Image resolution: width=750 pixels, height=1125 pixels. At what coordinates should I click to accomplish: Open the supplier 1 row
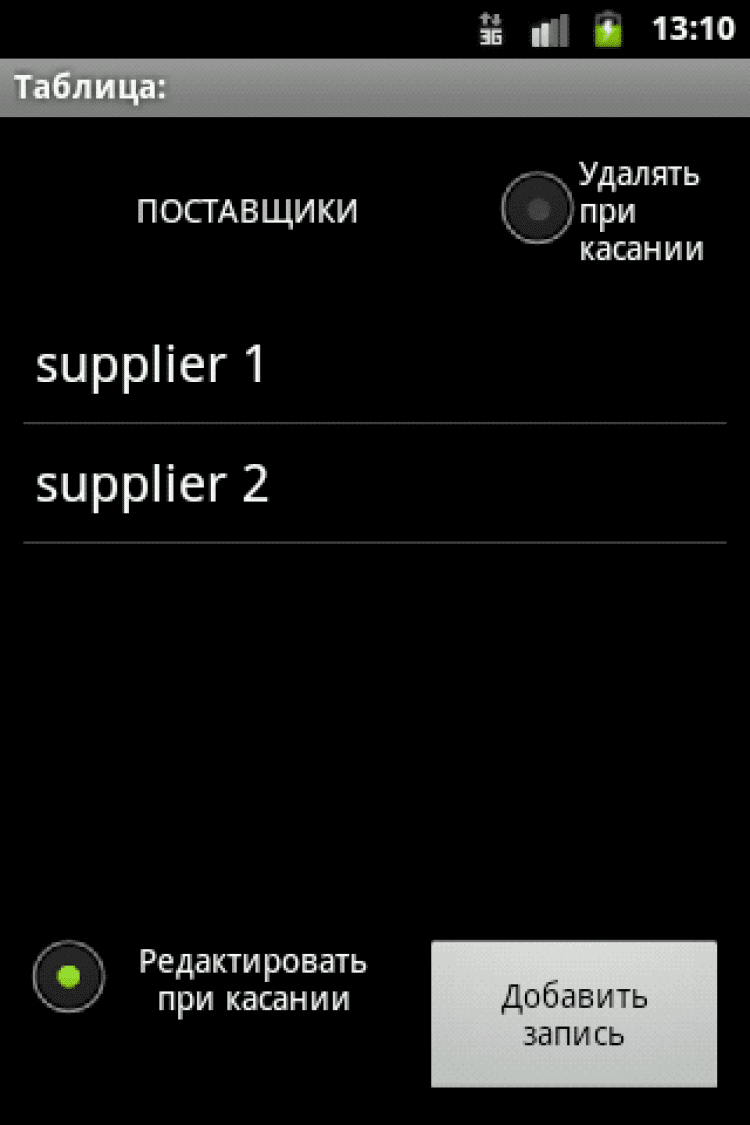pos(375,364)
